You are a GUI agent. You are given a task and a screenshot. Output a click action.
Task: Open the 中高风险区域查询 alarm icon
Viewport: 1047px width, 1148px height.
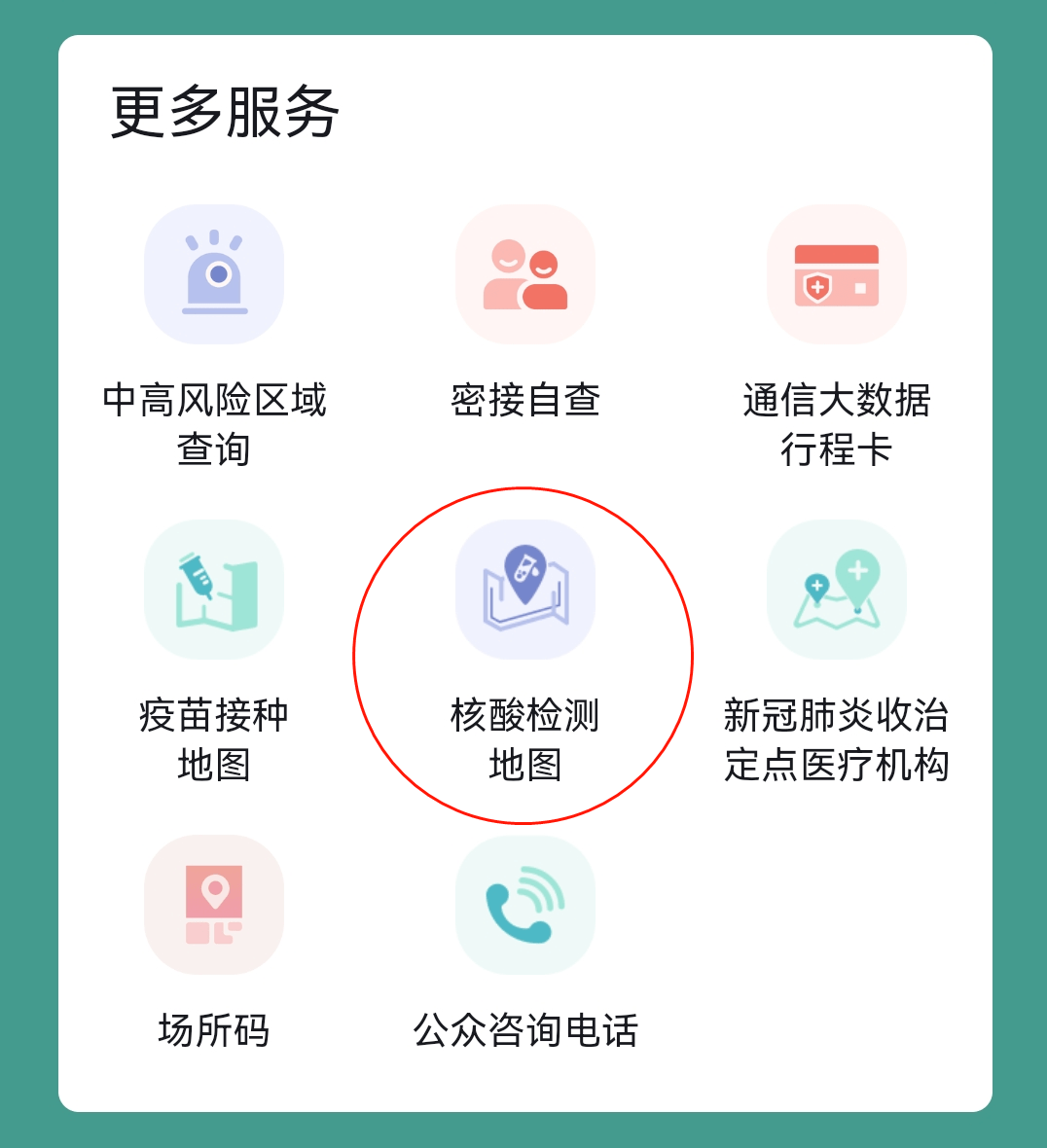pyautogui.click(x=214, y=273)
